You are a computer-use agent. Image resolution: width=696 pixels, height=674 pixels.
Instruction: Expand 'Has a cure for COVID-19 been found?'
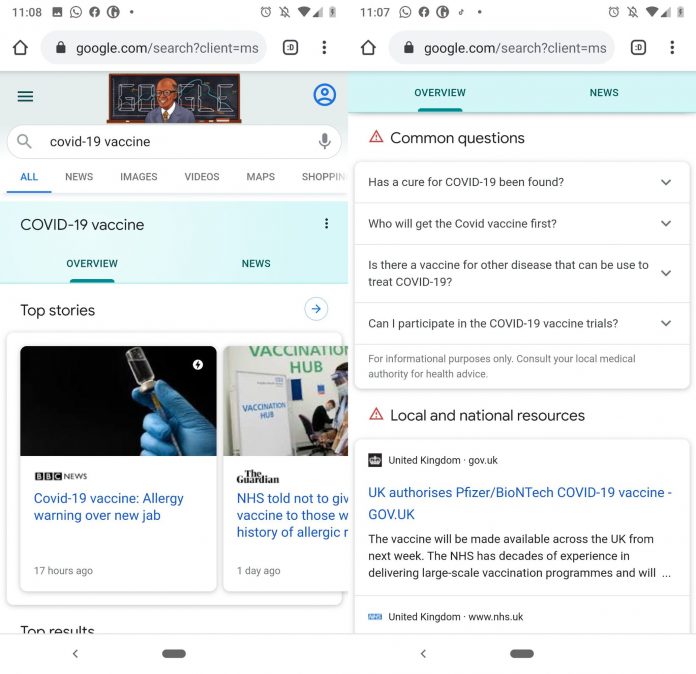pos(521,182)
